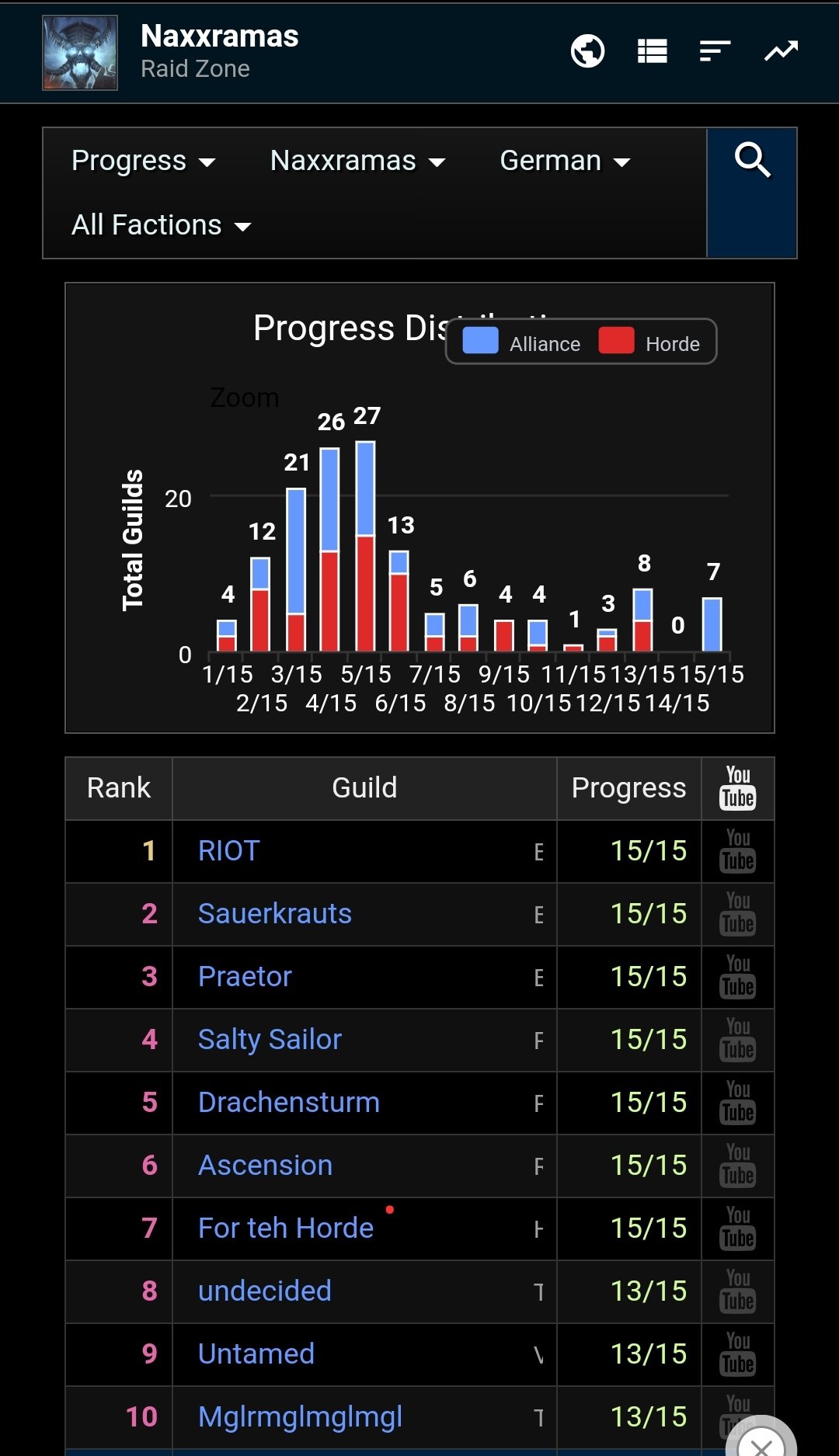
Task: Open the list view icon
Action: (652, 51)
